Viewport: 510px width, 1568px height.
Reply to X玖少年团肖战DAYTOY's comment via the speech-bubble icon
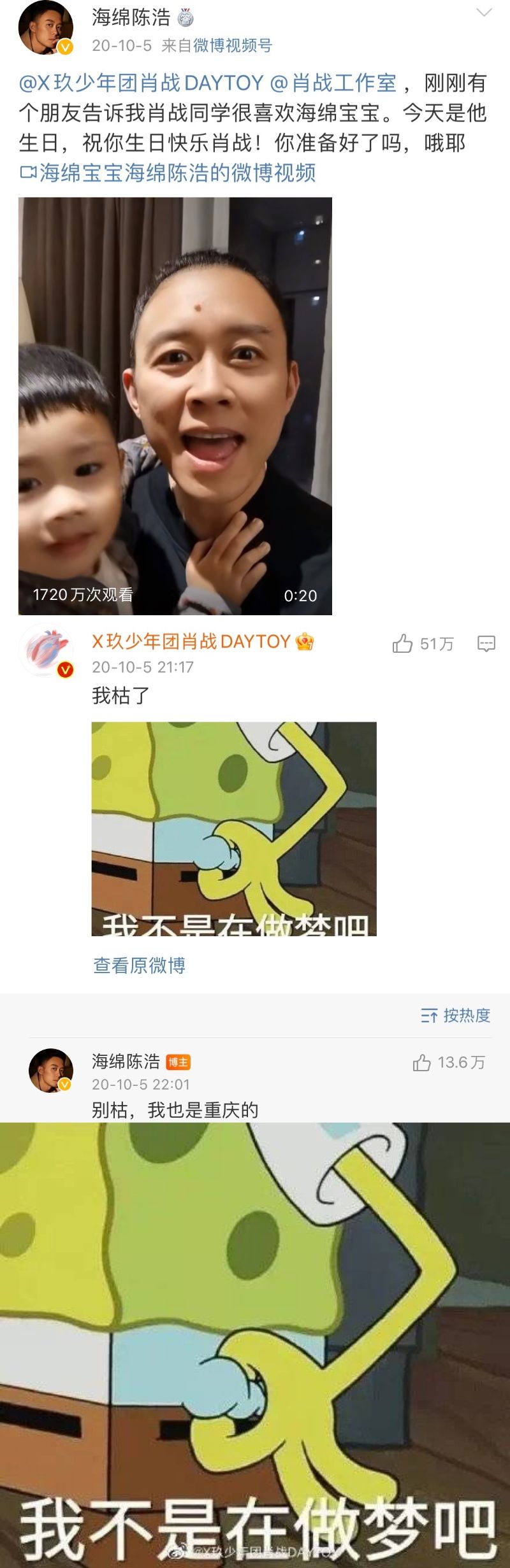point(486,643)
